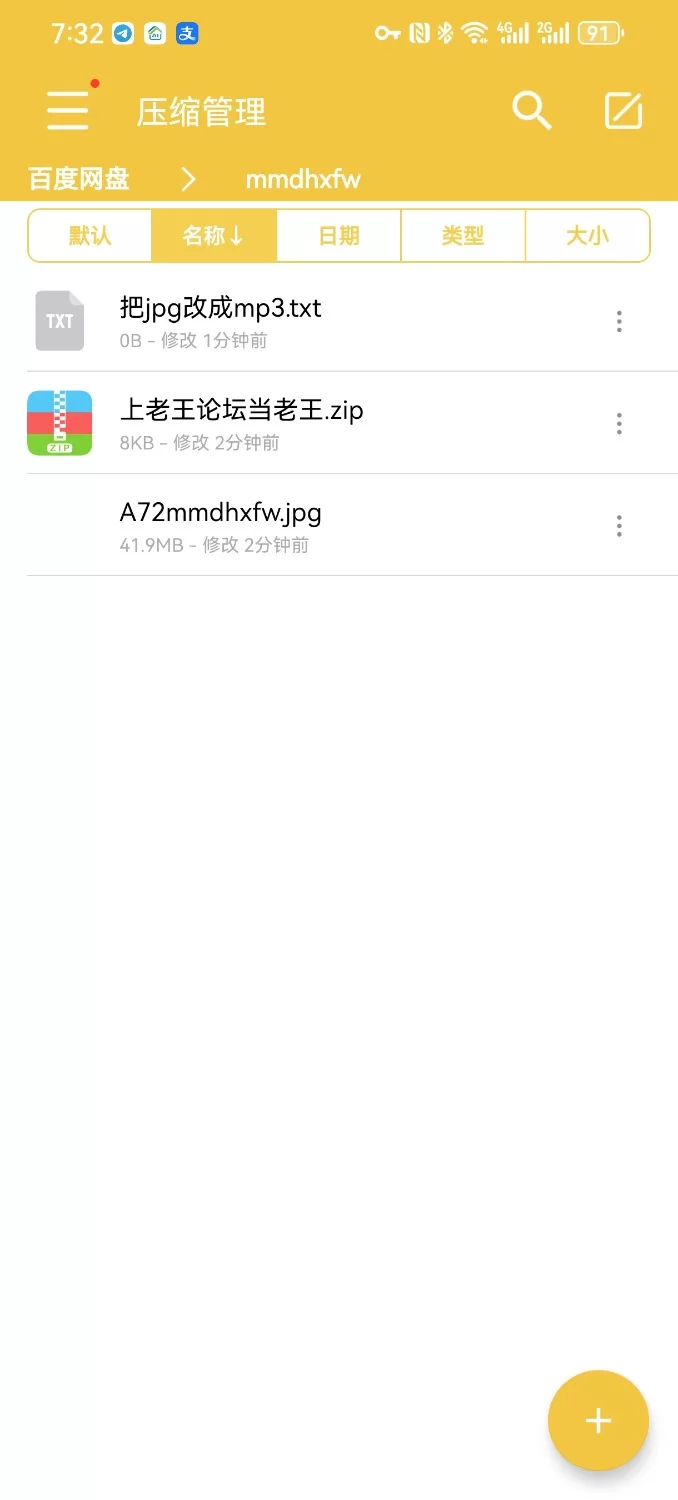This screenshot has height=1500, width=678.
Task: Show more options for 上老王论坛当老王.zip
Action: tap(619, 423)
